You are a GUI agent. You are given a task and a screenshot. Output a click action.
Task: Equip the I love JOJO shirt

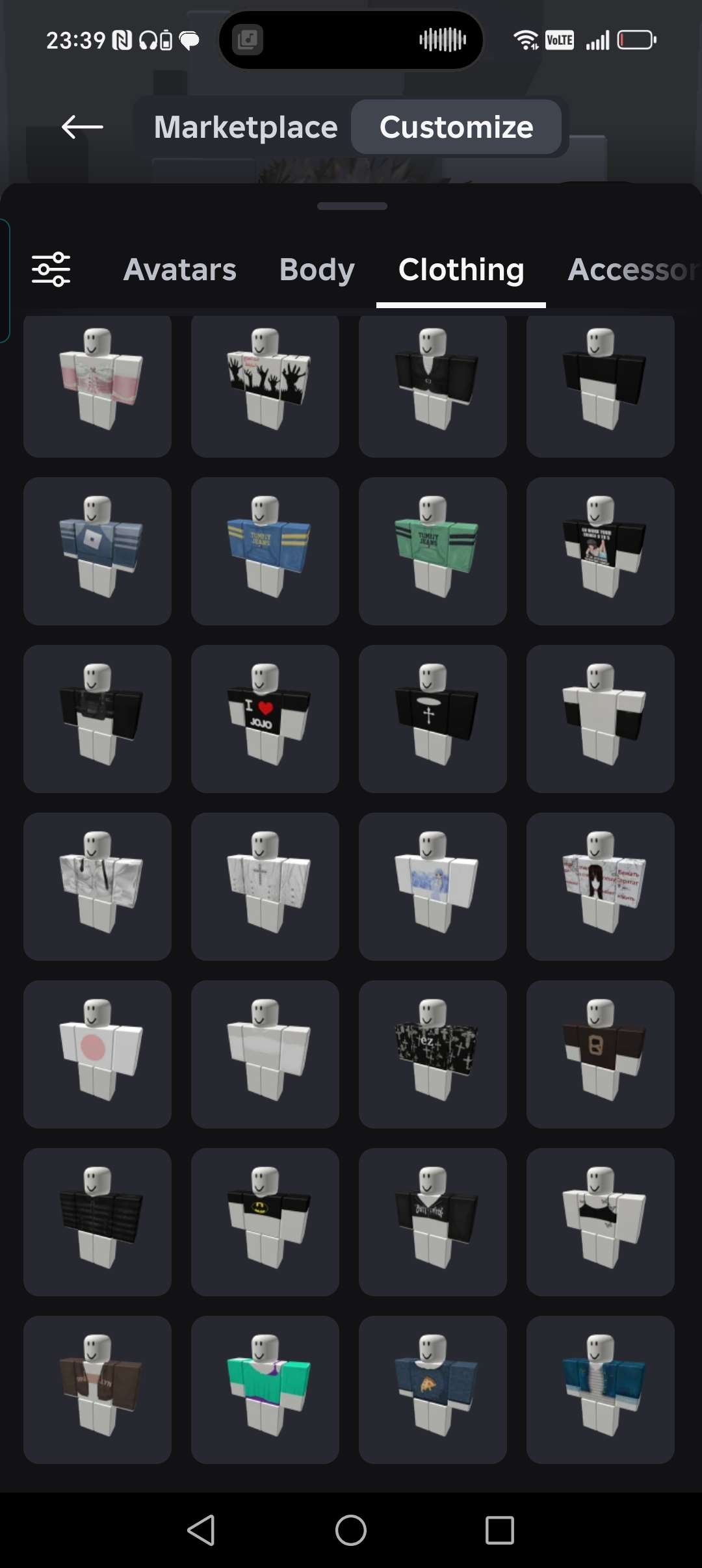point(265,719)
